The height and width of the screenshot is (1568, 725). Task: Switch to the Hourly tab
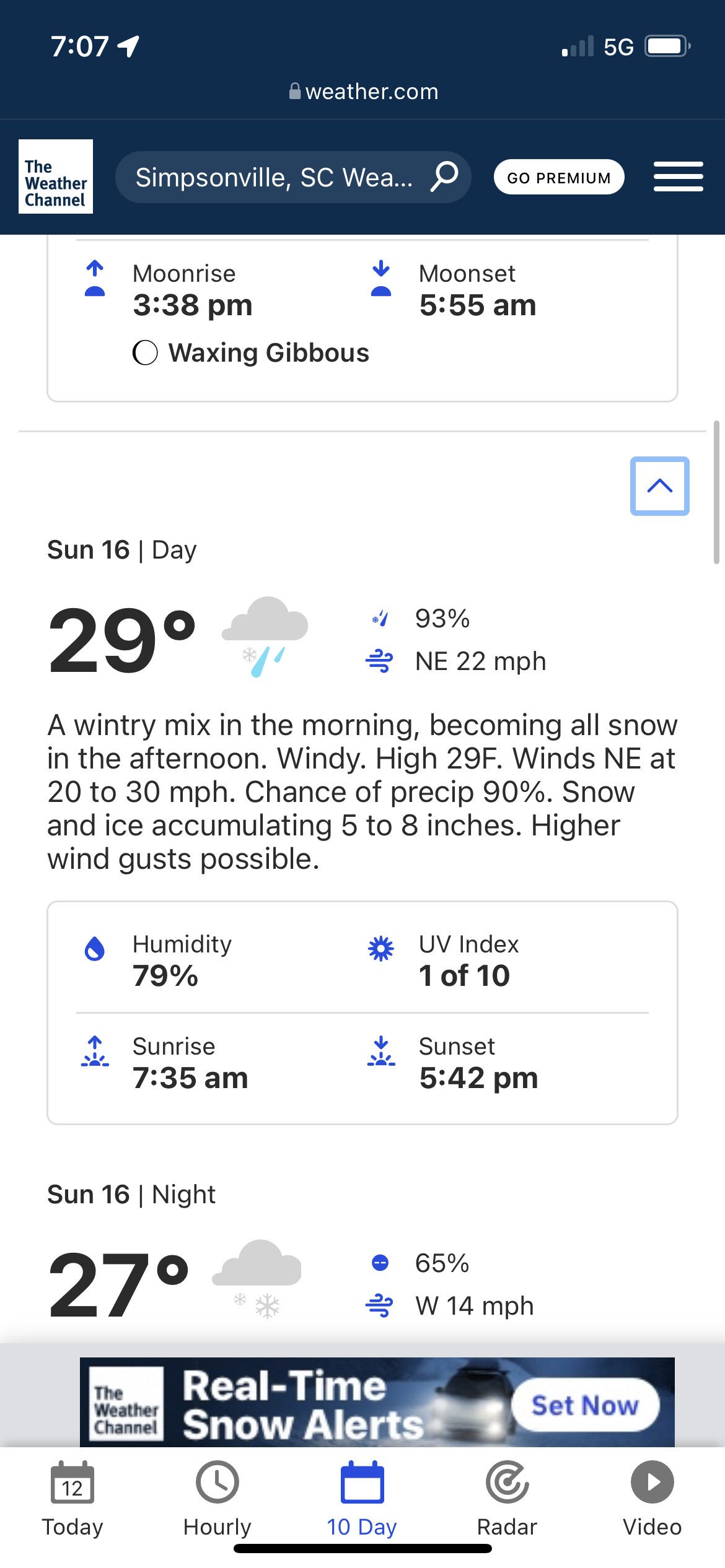click(217, 1499)
